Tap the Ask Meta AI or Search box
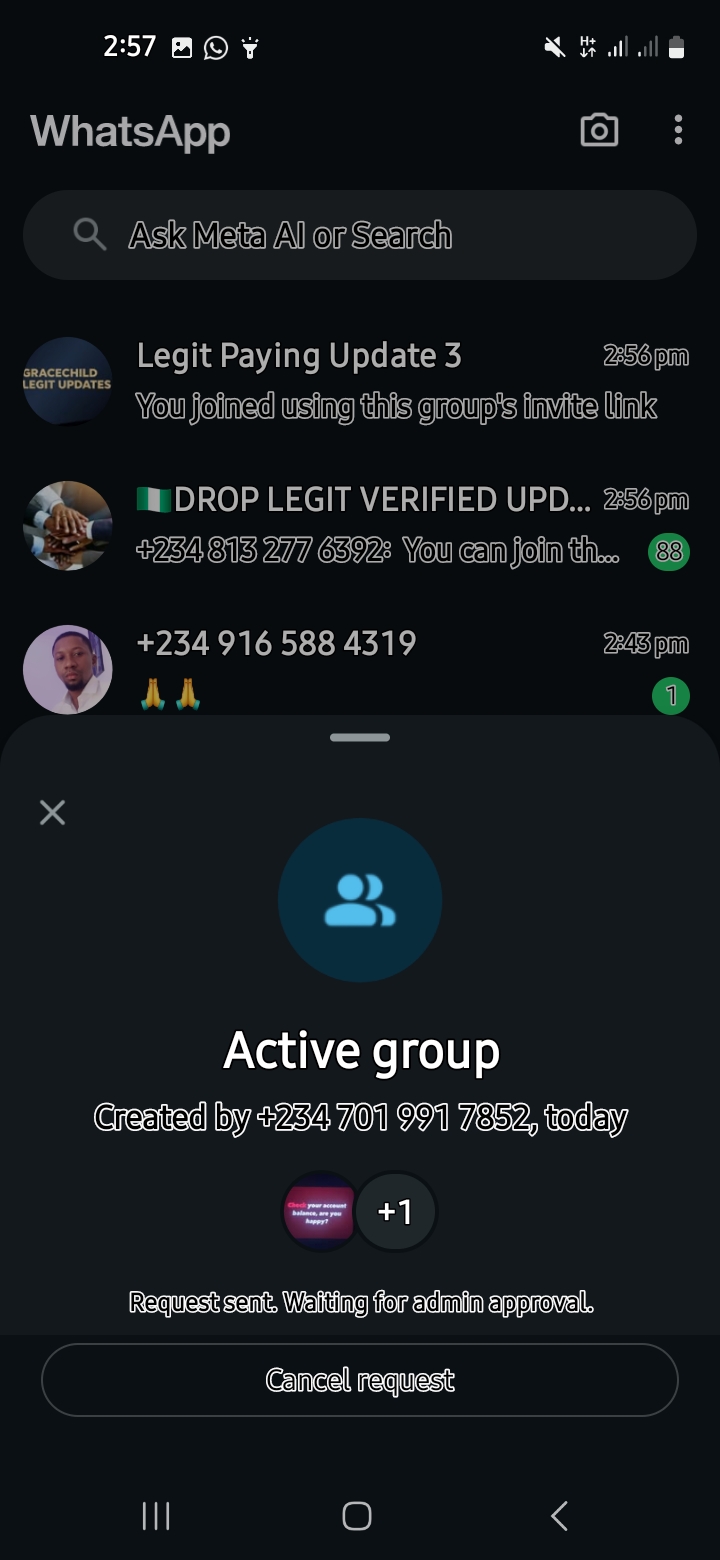720x1560 pixels. (x=360, y=235)
